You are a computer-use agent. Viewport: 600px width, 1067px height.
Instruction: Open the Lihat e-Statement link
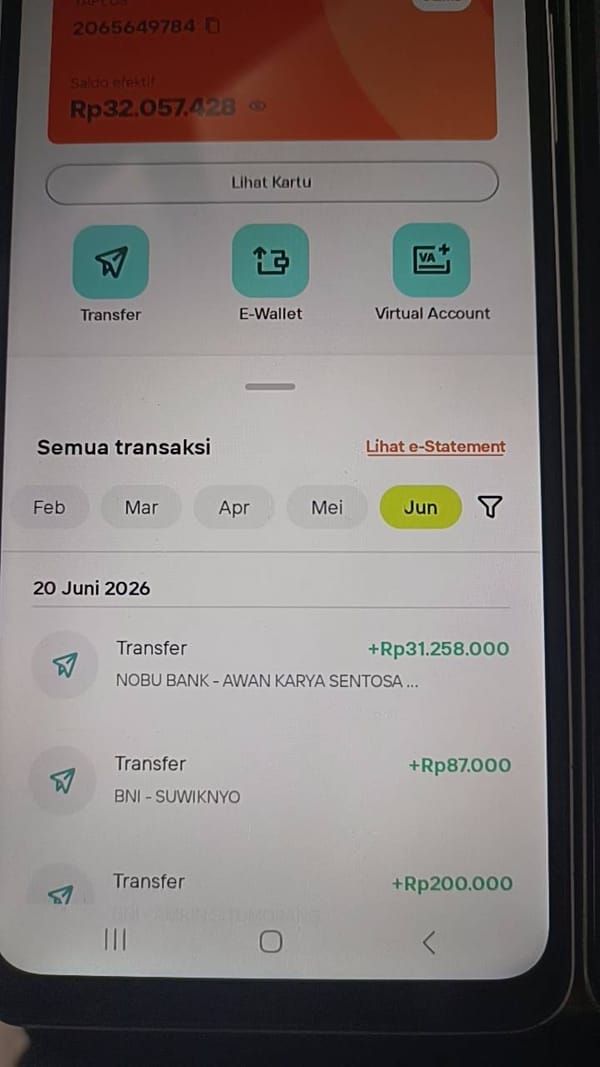coord(435,447)
